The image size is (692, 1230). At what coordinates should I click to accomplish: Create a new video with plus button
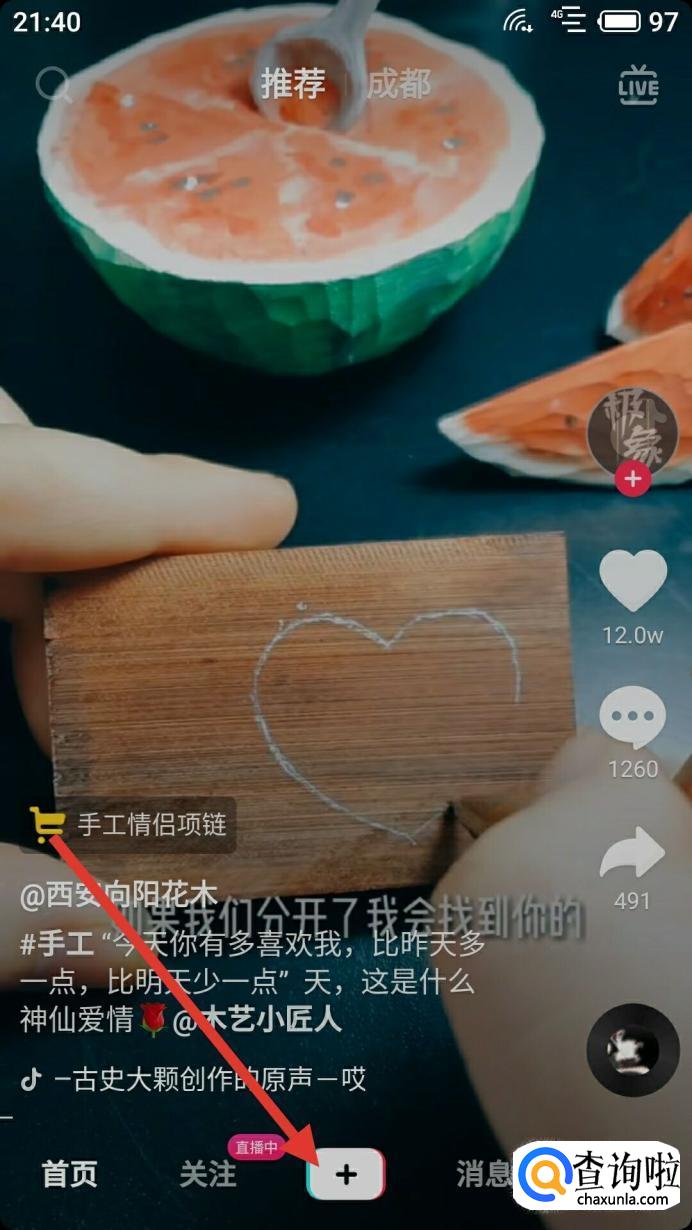click(x=345, y=1174)
